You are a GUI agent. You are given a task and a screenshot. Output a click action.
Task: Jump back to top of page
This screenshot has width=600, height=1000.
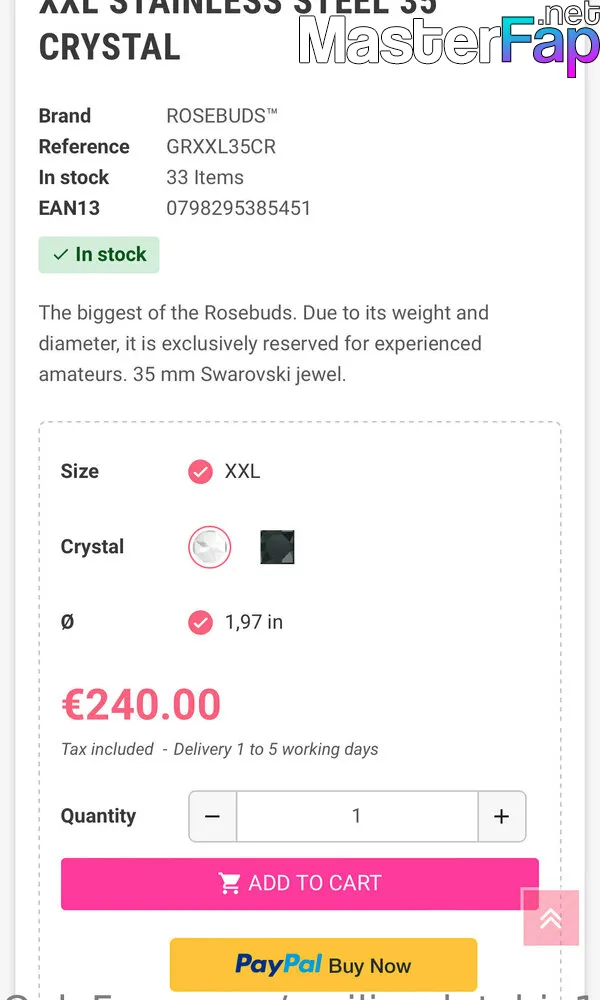point(551,918)
